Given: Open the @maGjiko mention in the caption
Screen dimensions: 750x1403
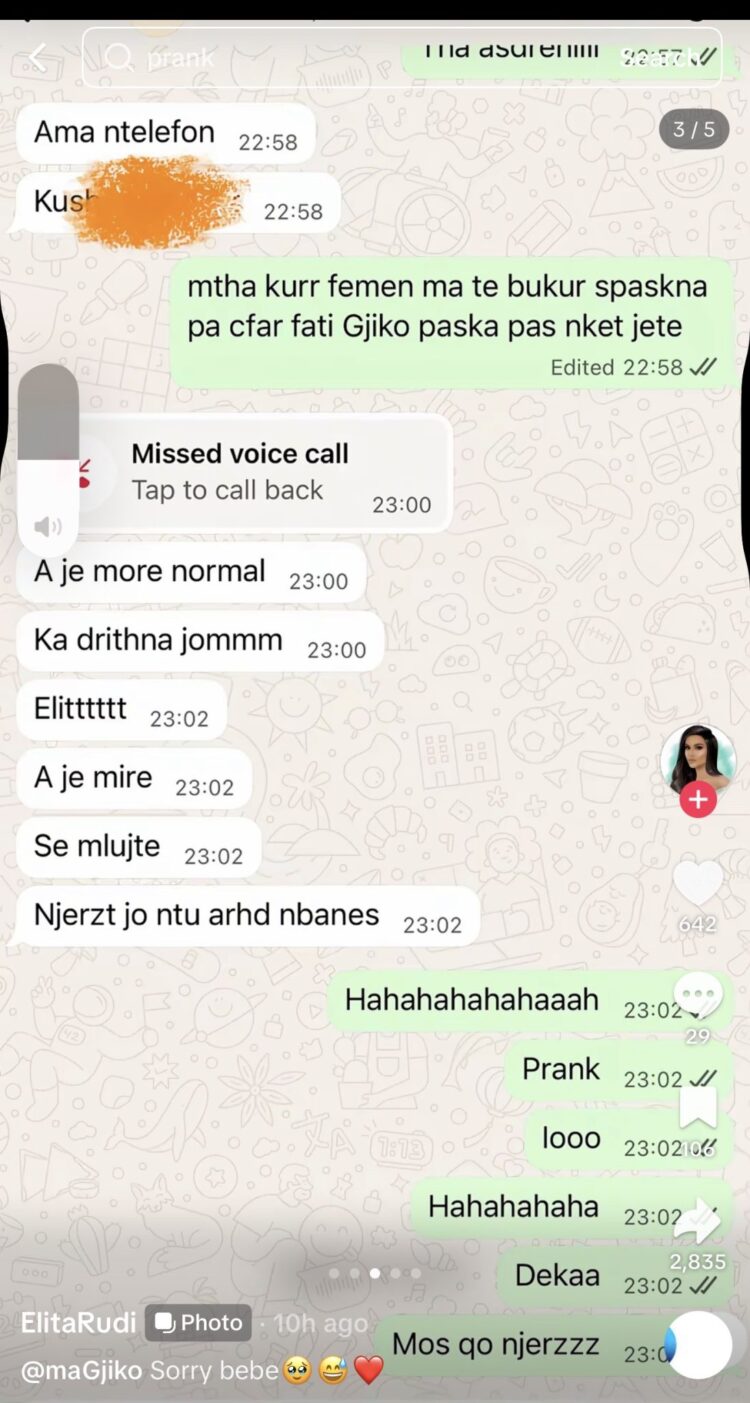Looking at the screenshot, I should tap(82, 1371).
